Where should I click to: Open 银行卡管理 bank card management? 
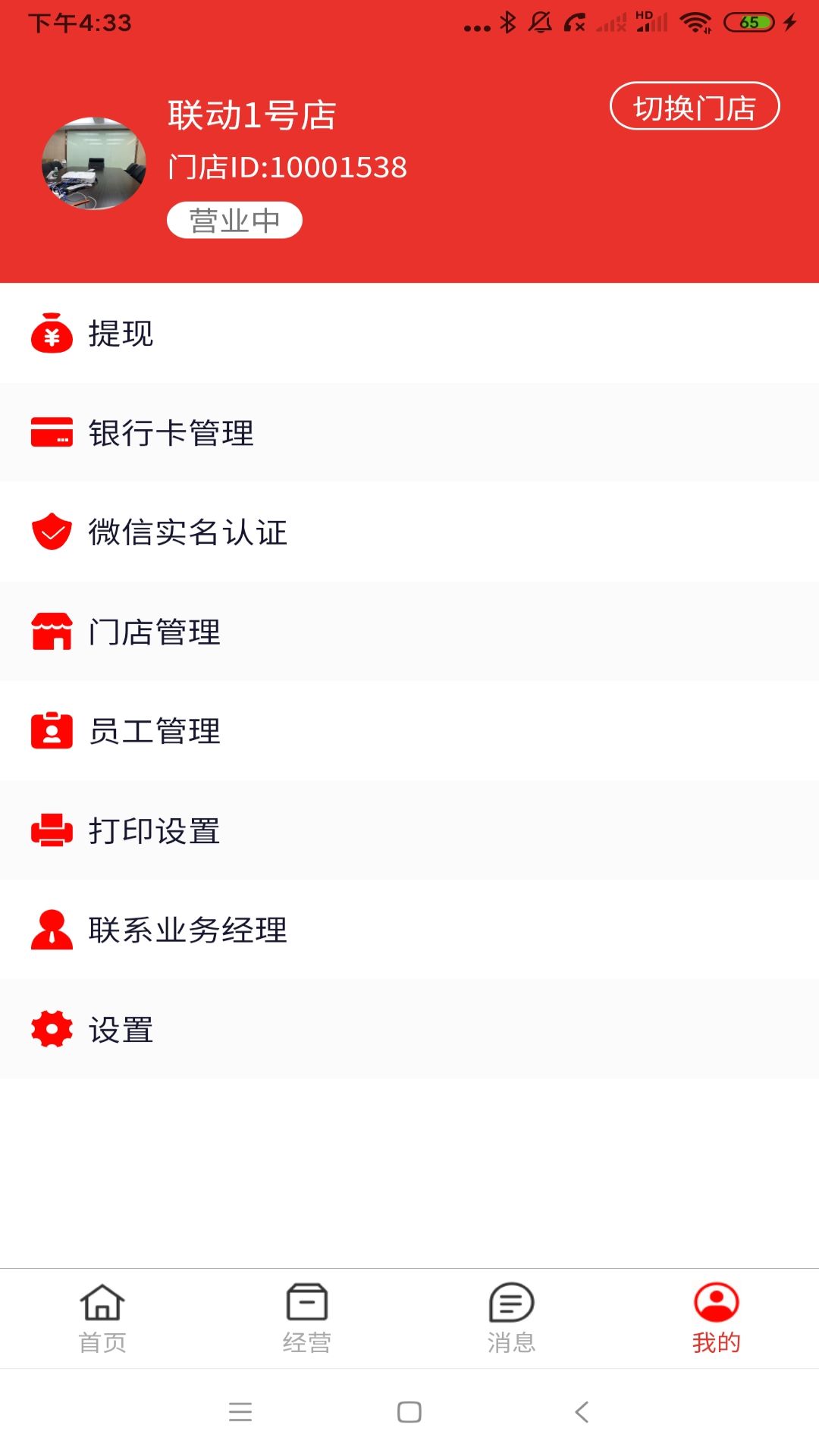click(x=409, y=433)
